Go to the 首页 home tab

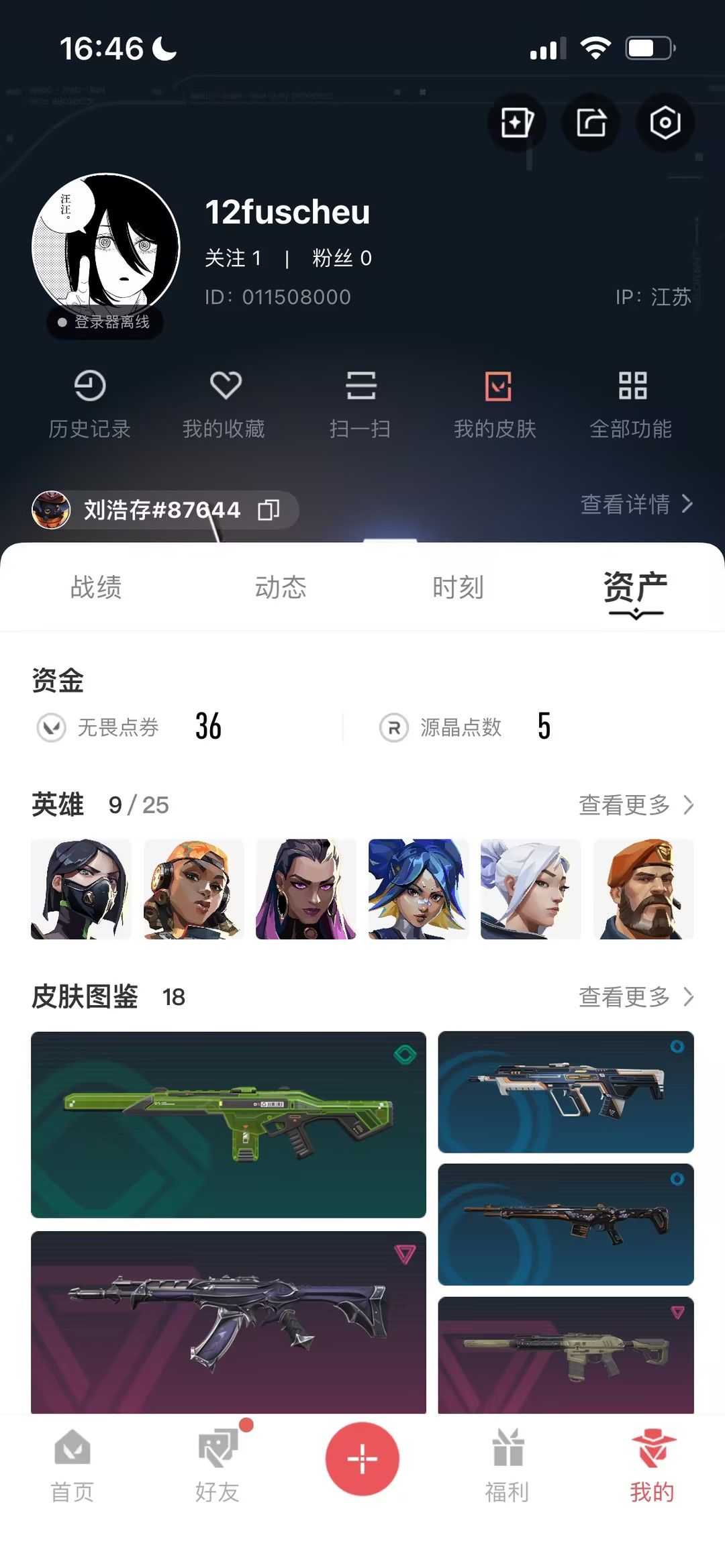point(72,1465)
